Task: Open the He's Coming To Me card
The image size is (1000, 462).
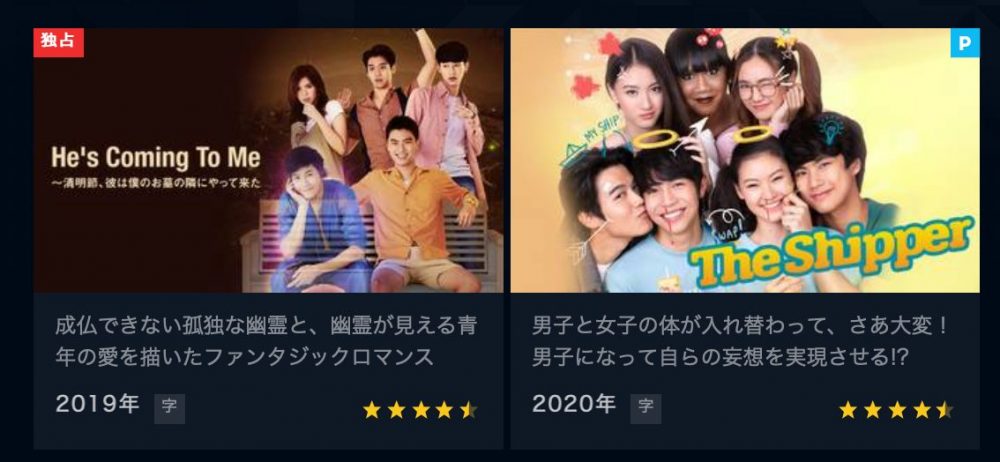Action: [268, 160]
